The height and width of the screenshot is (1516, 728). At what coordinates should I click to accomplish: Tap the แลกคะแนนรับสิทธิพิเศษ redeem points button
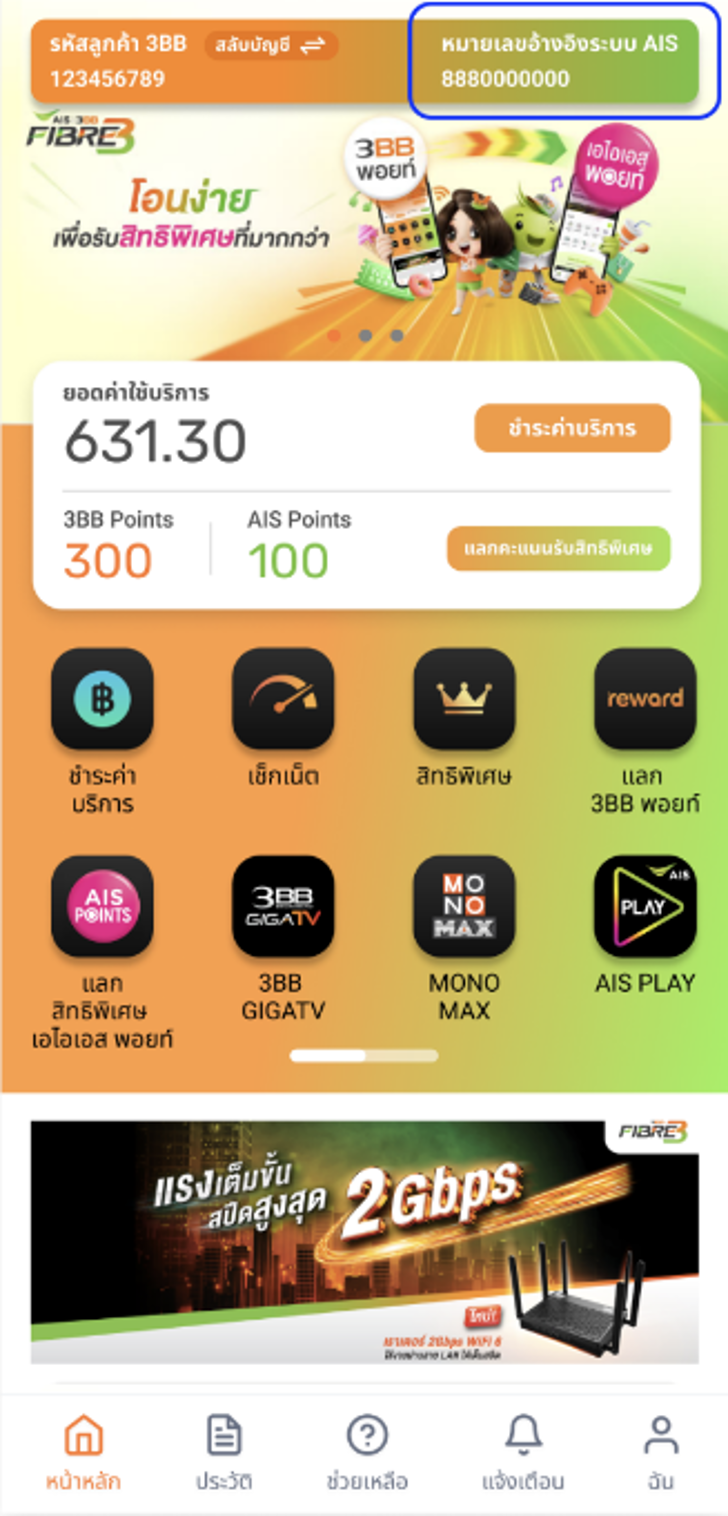pos(558,548)
